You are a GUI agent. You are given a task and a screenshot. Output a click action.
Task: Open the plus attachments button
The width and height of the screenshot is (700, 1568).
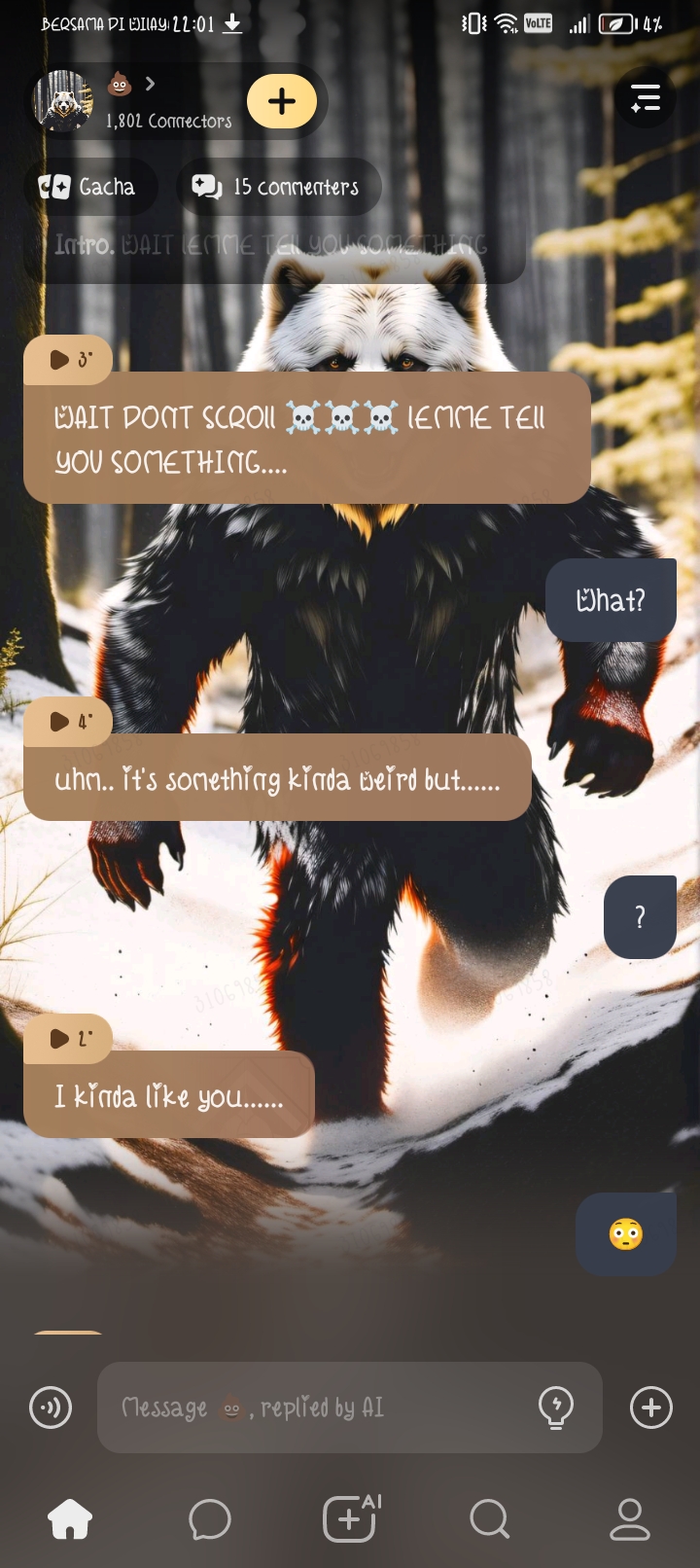click(x=650, y=1408)
